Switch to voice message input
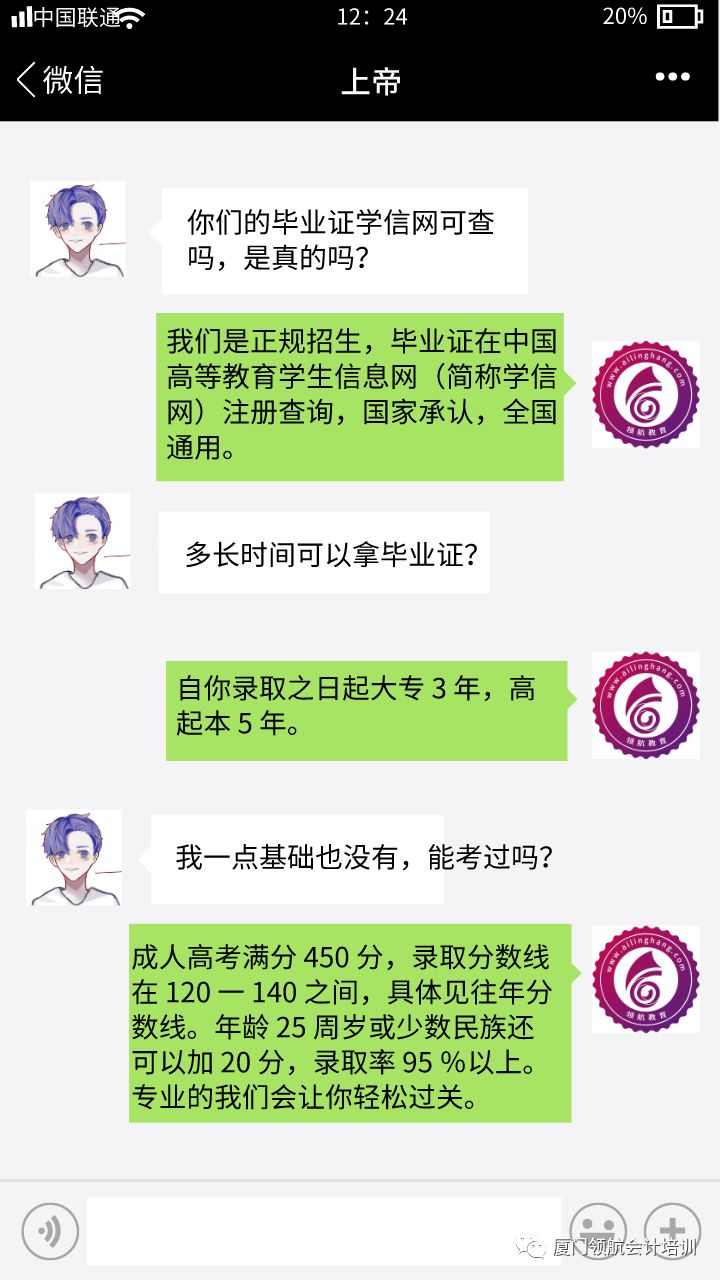 tap(50, 1229)
